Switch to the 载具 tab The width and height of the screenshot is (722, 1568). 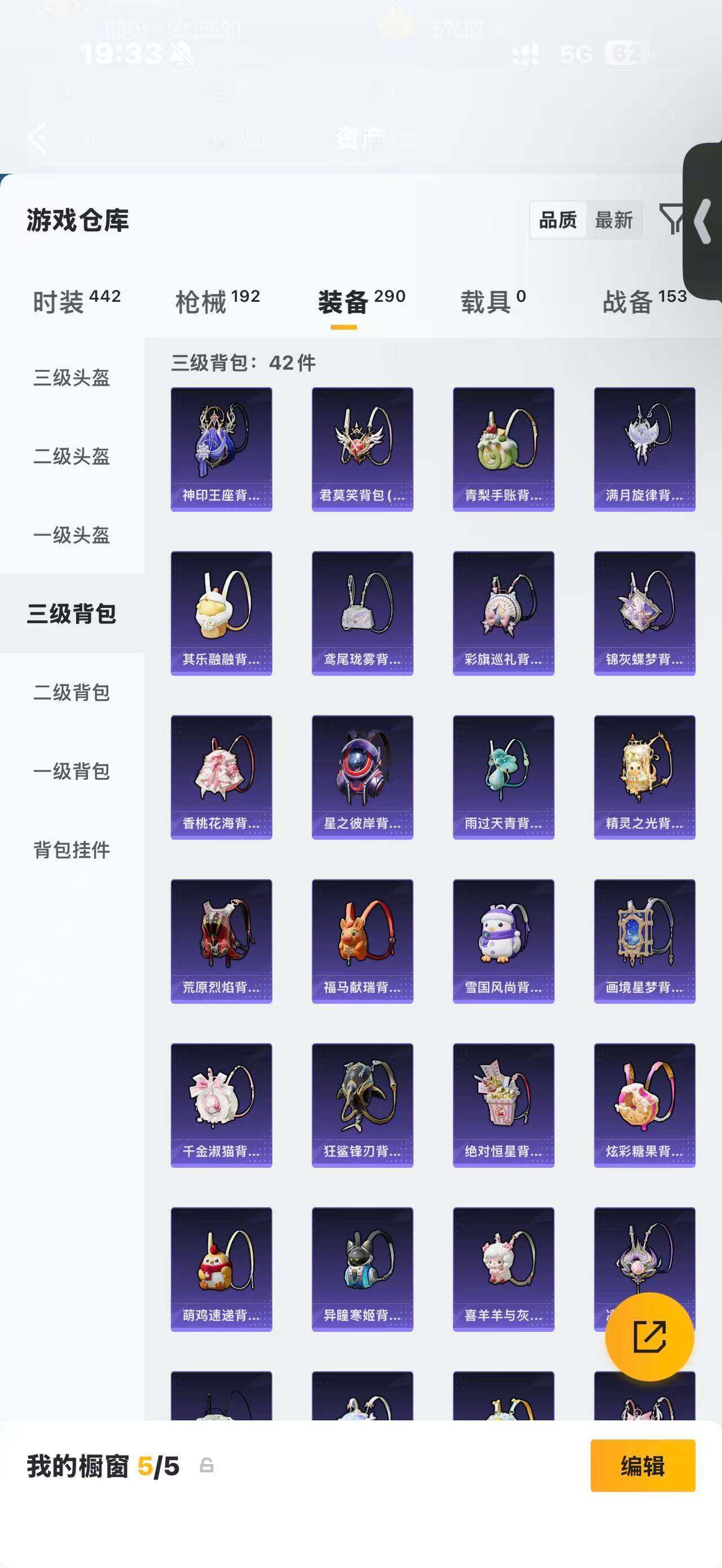click(492, 301)
